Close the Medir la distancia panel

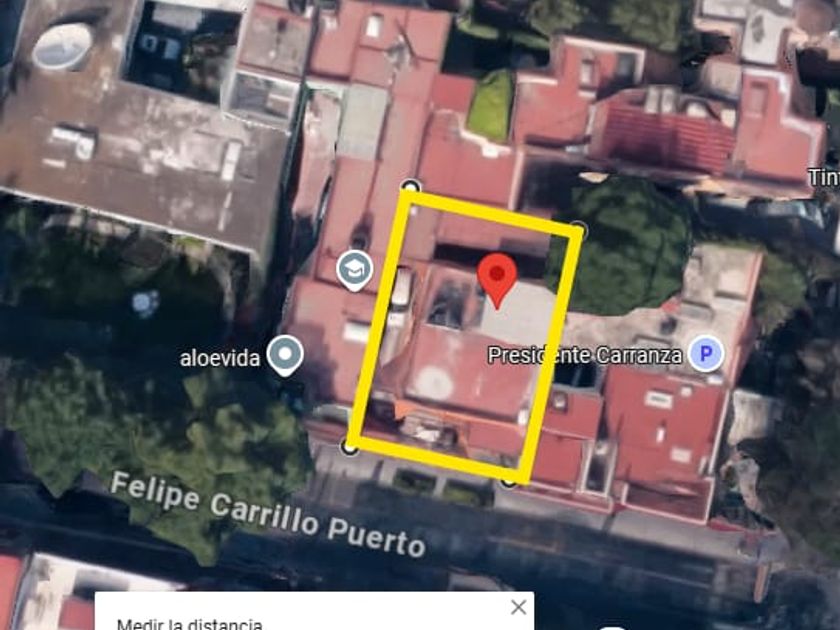pos(518,607)
